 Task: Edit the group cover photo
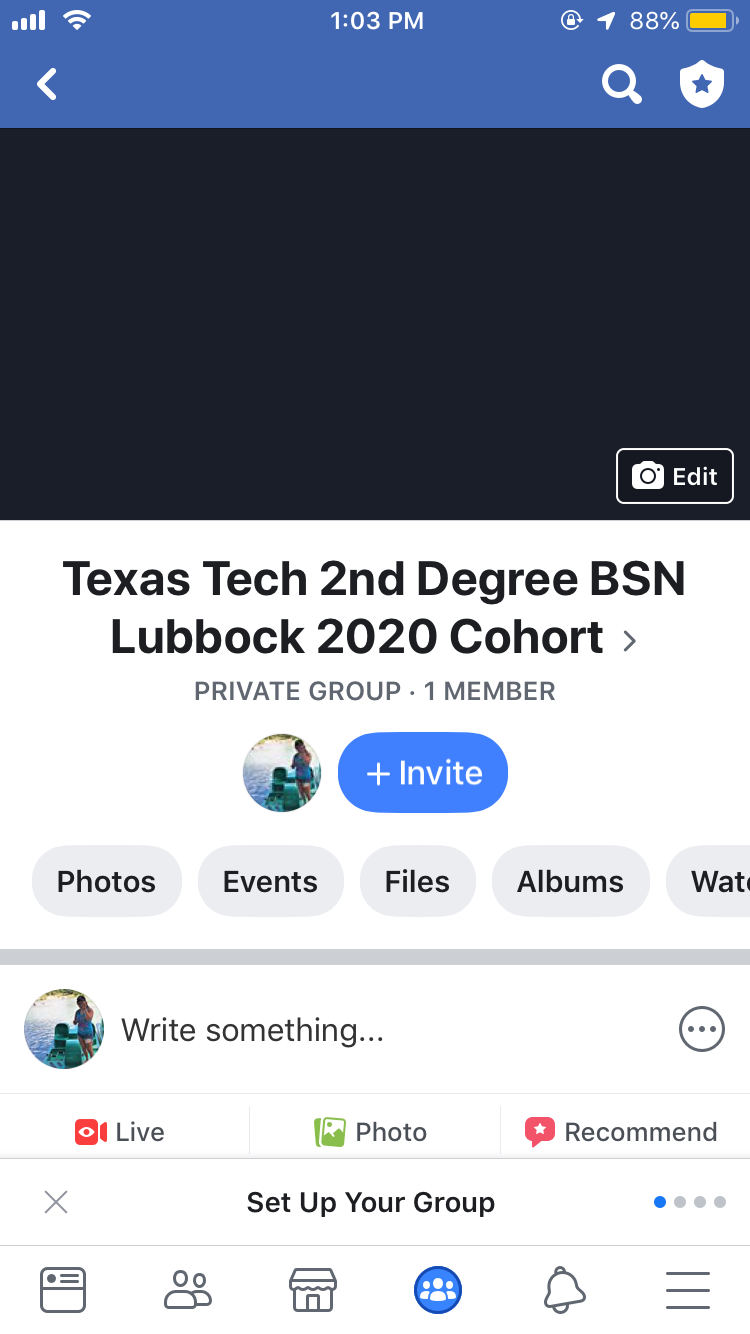coord(675,476)
